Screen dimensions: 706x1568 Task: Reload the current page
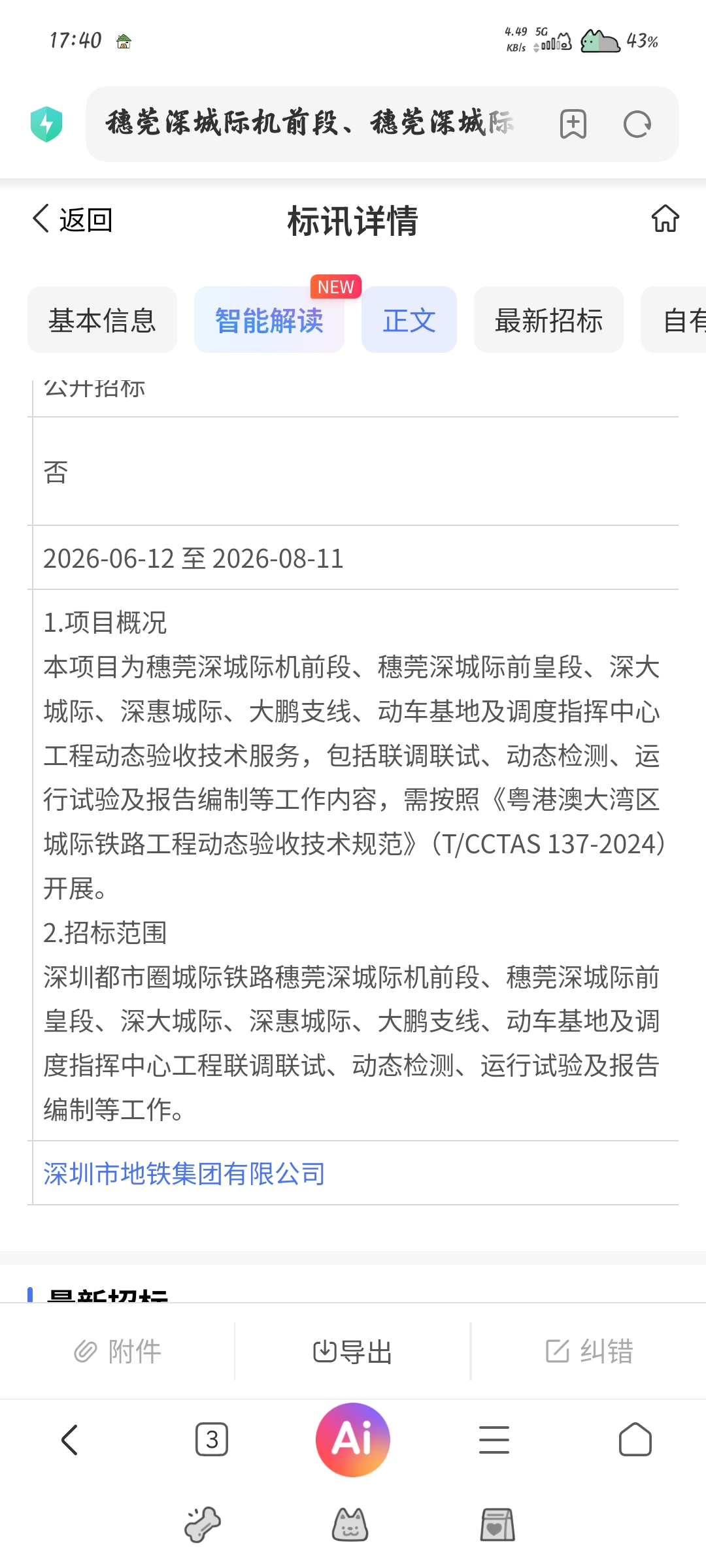pyautogui.click(x=637, y=124)
